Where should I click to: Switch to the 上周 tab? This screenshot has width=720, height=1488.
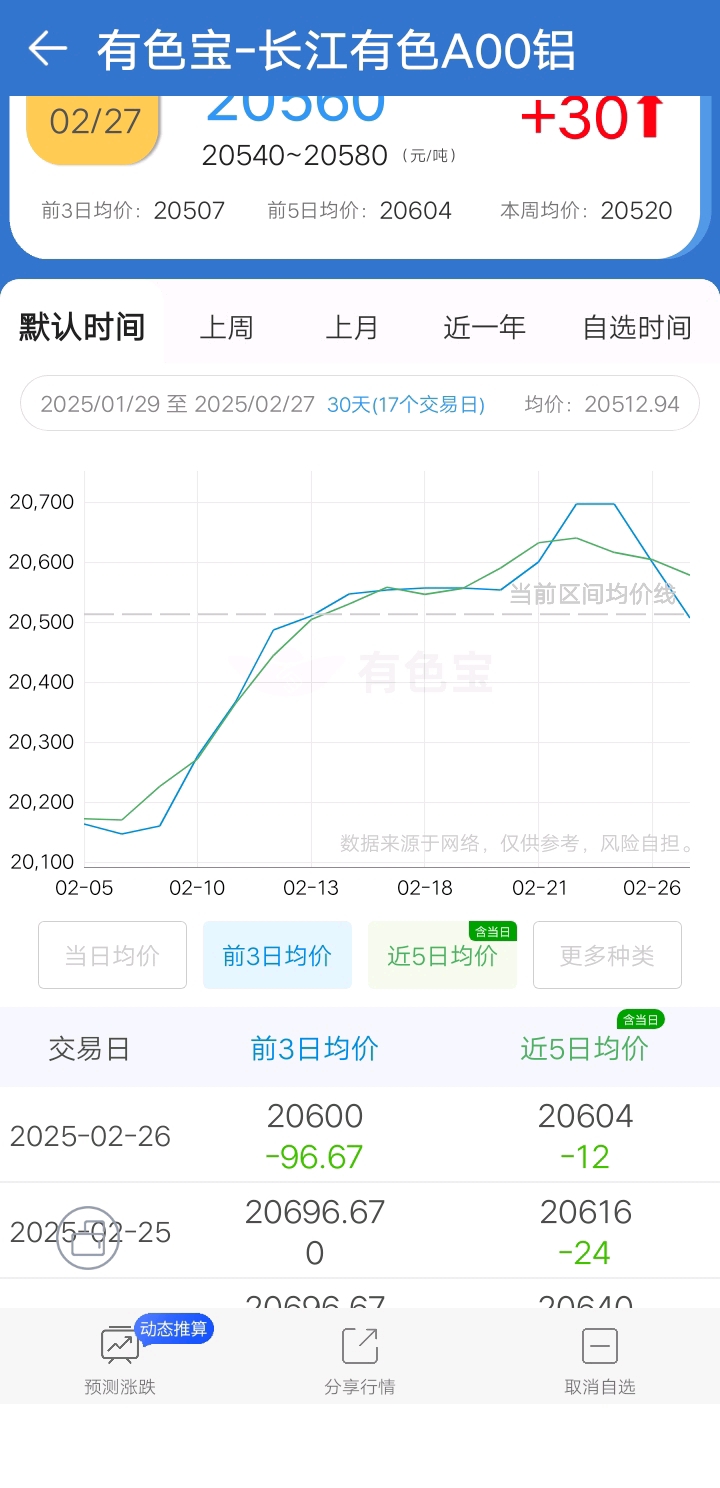[x=227, y=327]
